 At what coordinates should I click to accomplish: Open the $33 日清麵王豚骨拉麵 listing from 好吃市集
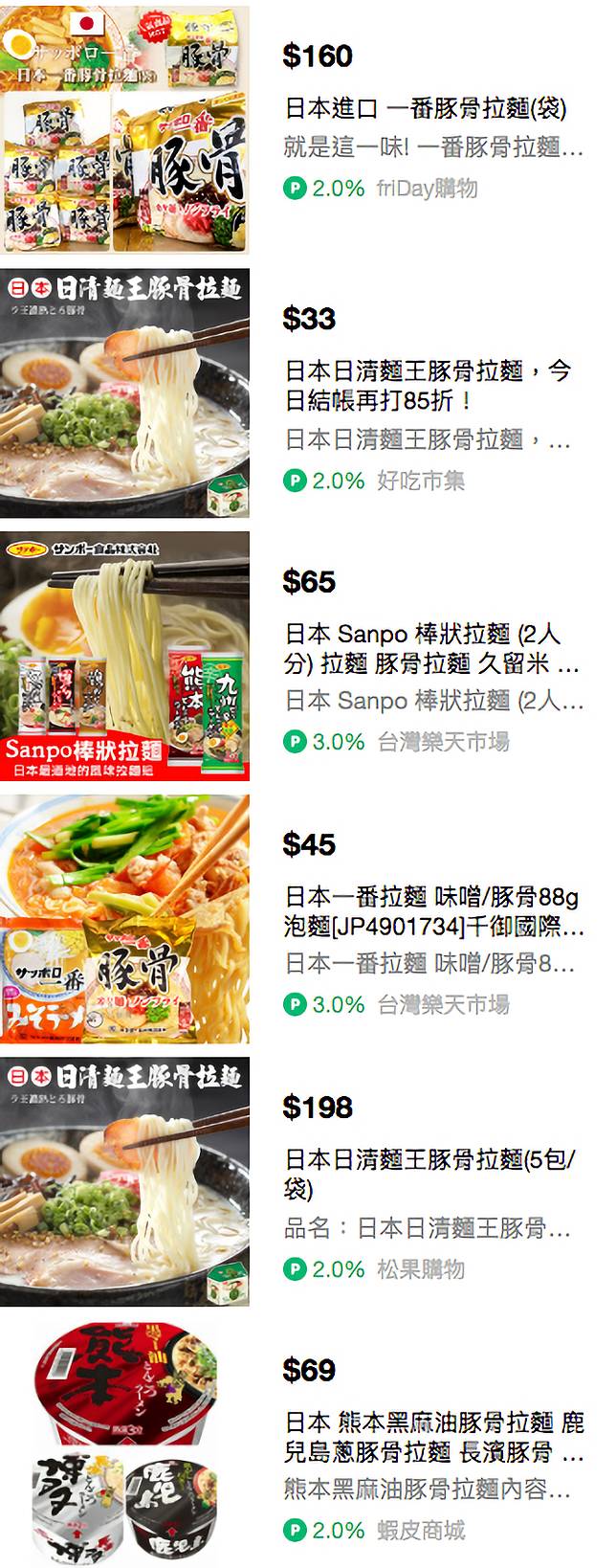(428, 385)
